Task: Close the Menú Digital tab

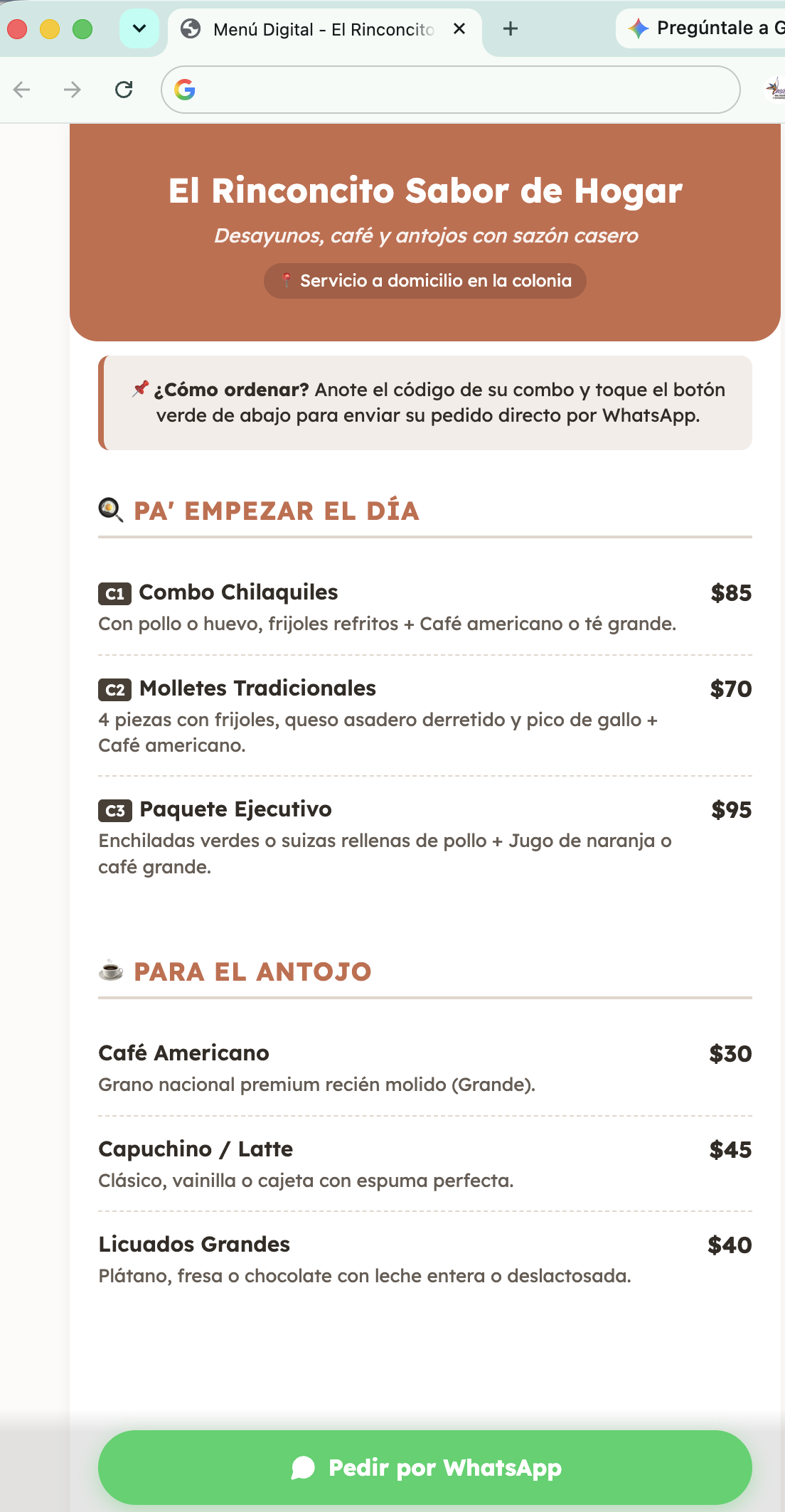Action: click(459, 28)
